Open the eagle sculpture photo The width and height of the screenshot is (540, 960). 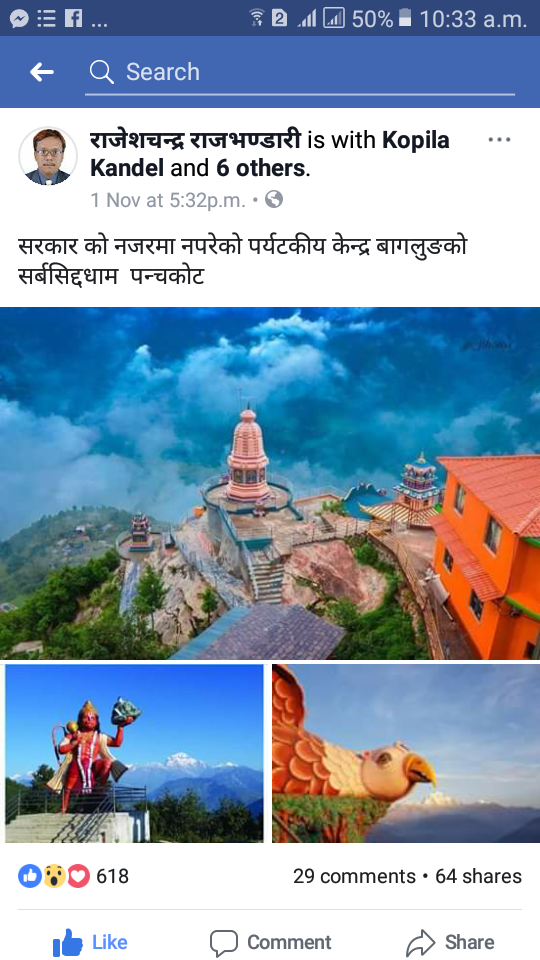click(406, 753)
